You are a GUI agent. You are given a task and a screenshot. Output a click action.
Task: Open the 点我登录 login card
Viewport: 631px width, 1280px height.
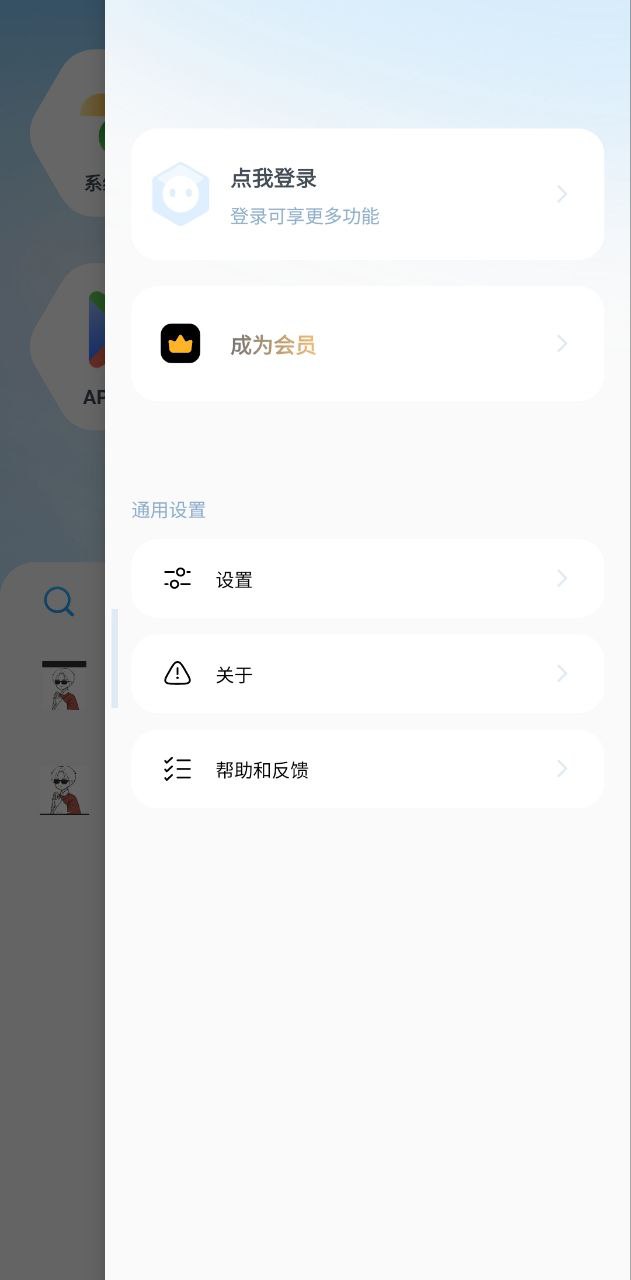point(367,194)
